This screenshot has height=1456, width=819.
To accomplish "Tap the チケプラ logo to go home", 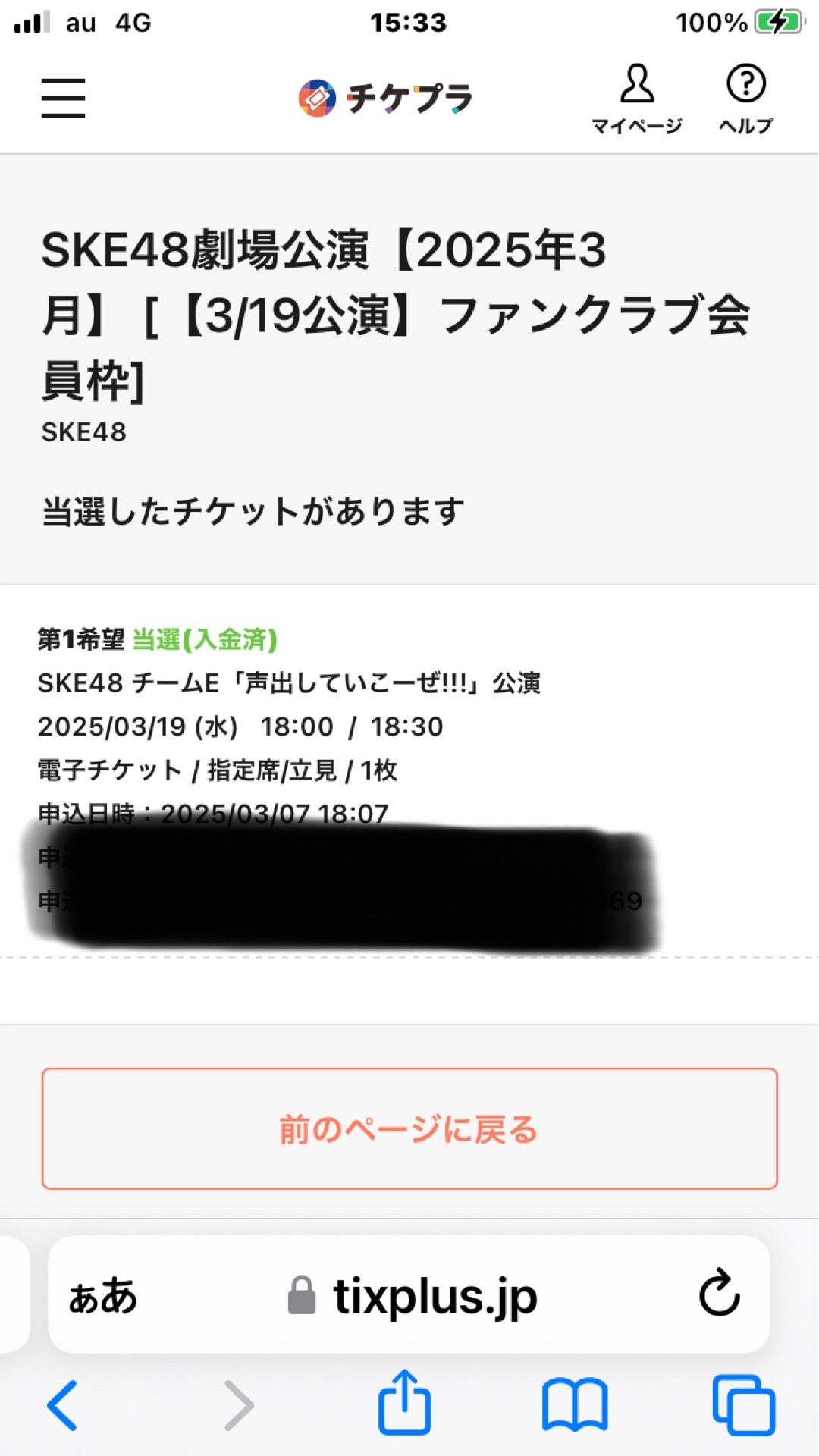I will click(x=385, y=98).
